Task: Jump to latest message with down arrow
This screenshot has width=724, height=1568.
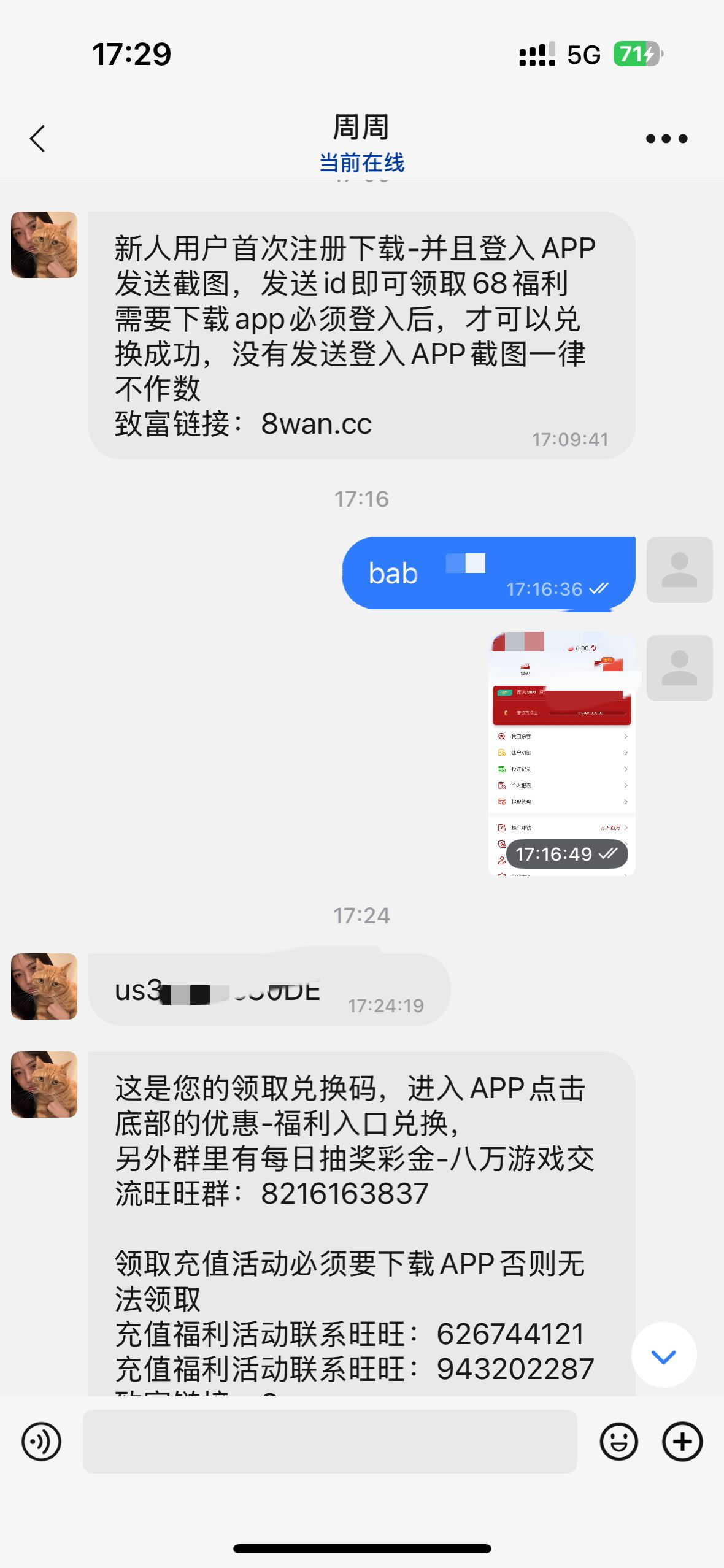Action: (663, 1356)
